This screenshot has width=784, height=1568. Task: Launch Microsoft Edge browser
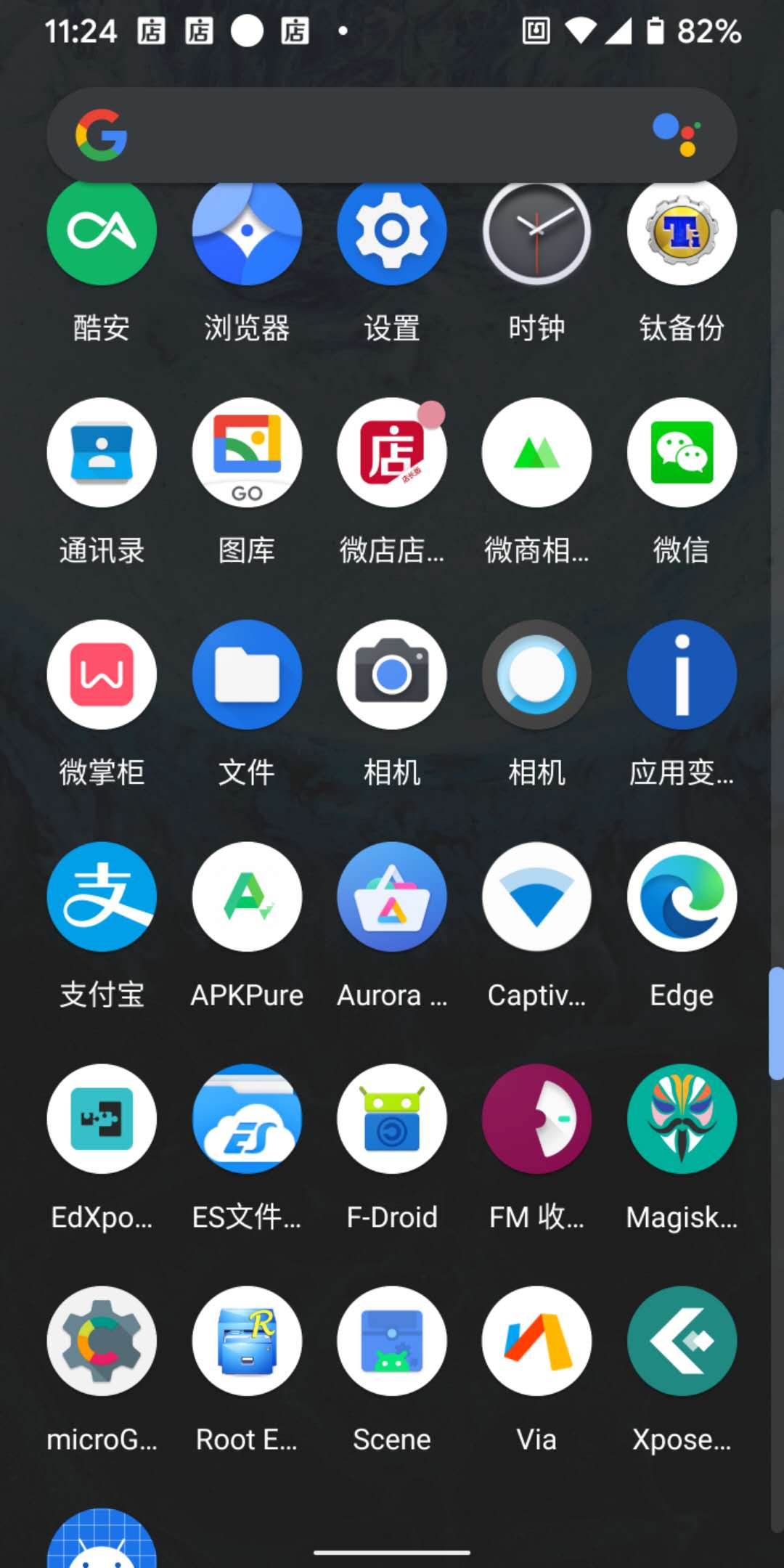point(682,897)
